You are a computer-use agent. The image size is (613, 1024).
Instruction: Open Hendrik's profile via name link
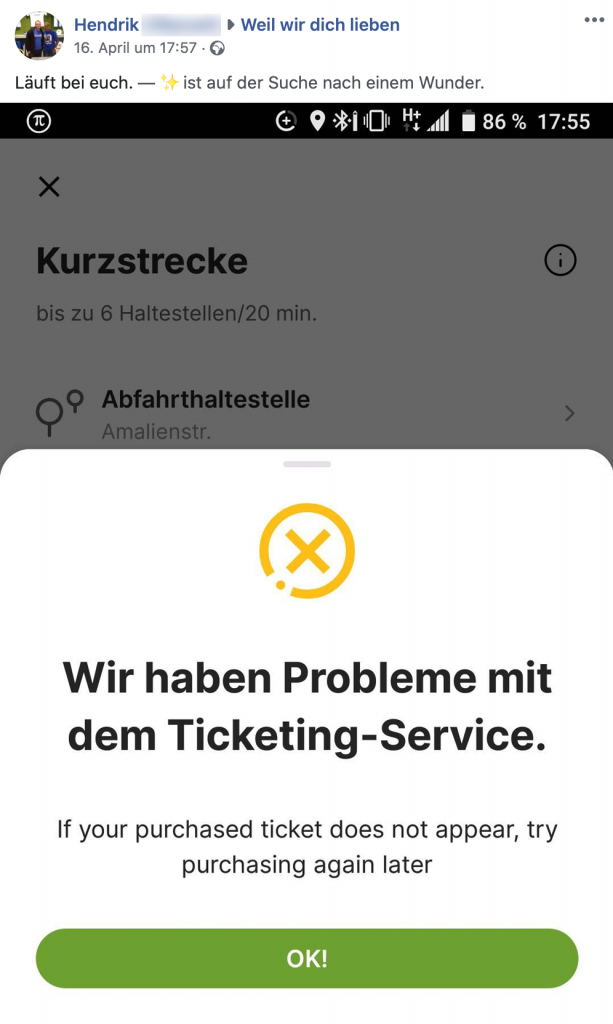click(x=106, y=25)
